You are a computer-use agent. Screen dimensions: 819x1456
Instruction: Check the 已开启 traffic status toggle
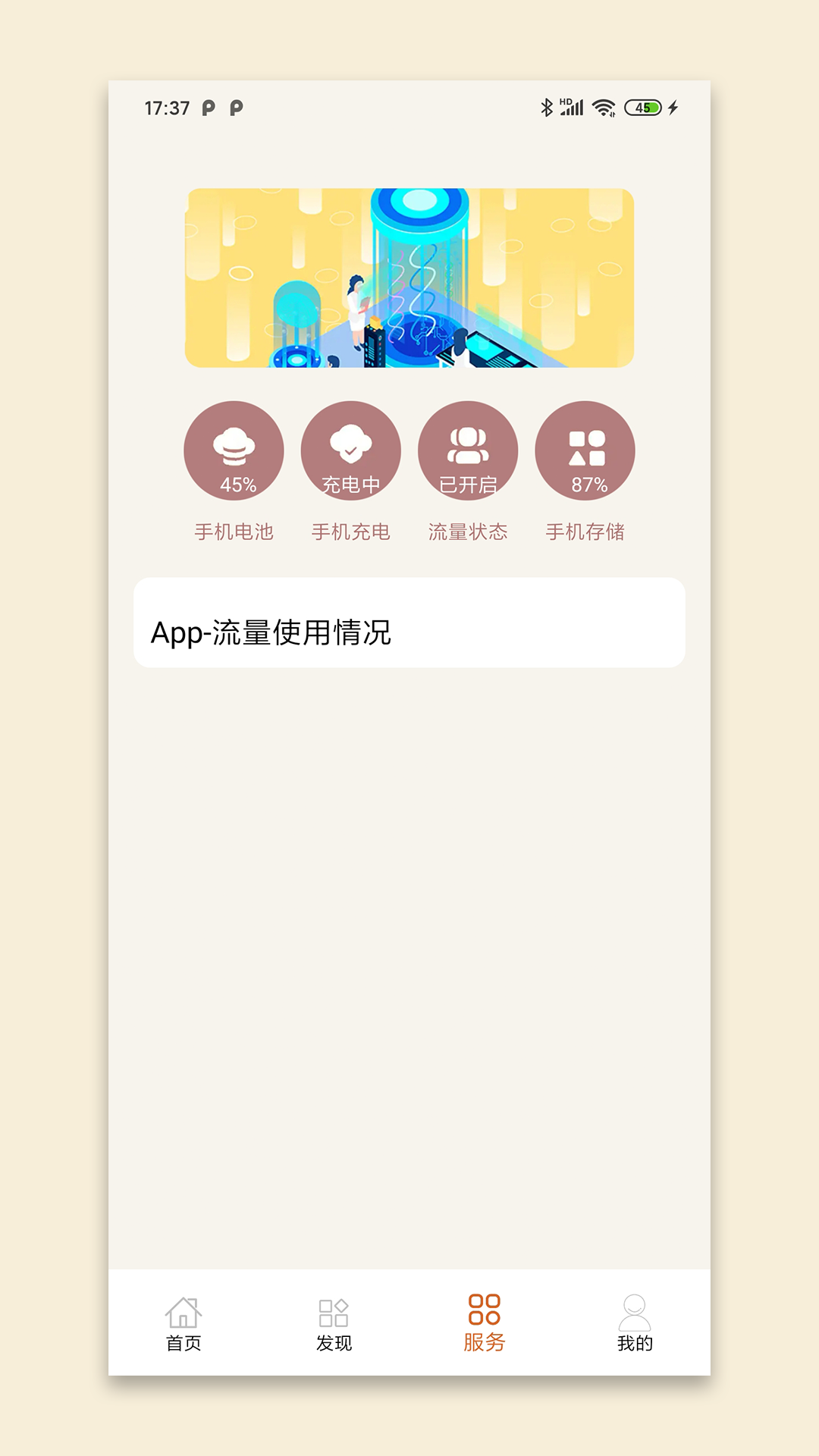coord(467,486)
